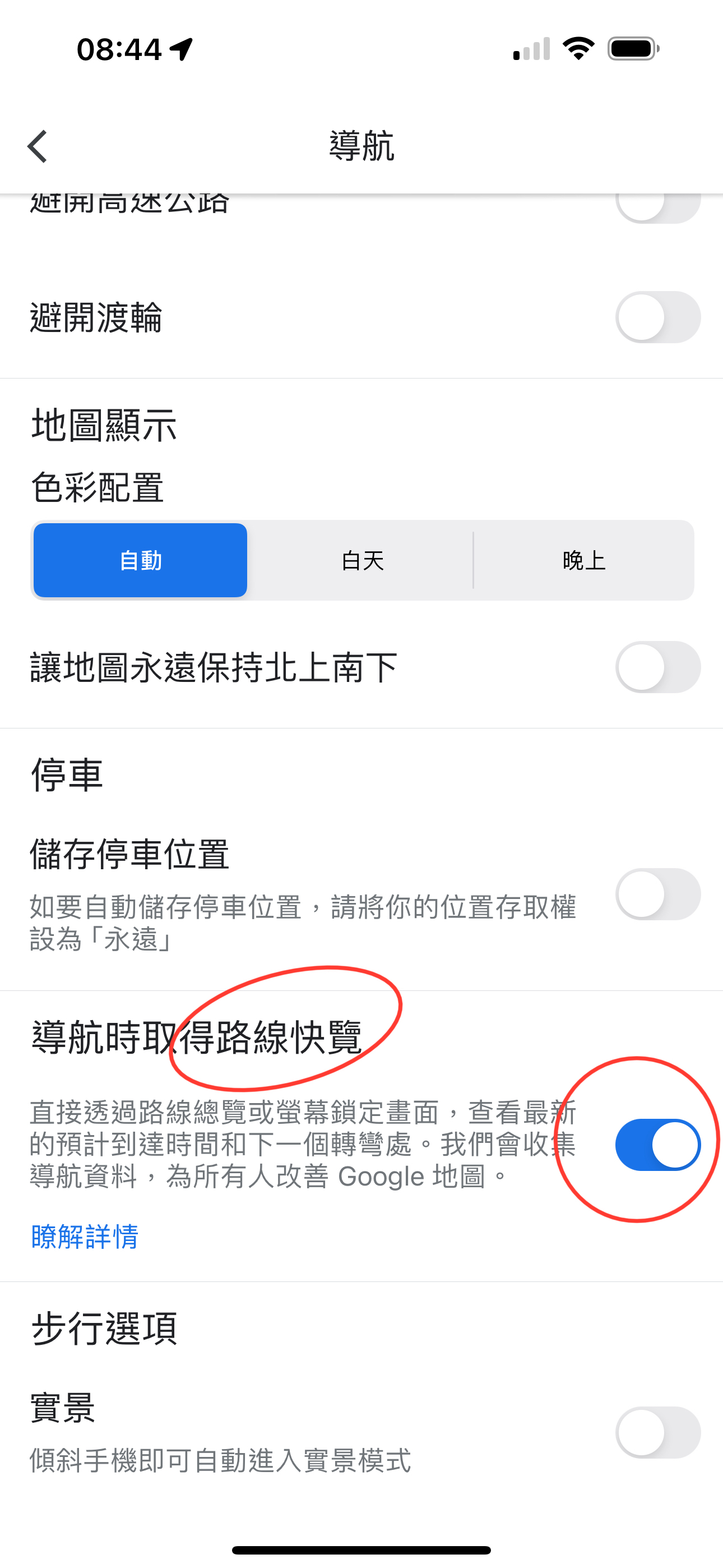Turn on 儲存停車位置
The height and width of the screenshot is (1568, 723).
click(x=657, y=894)
